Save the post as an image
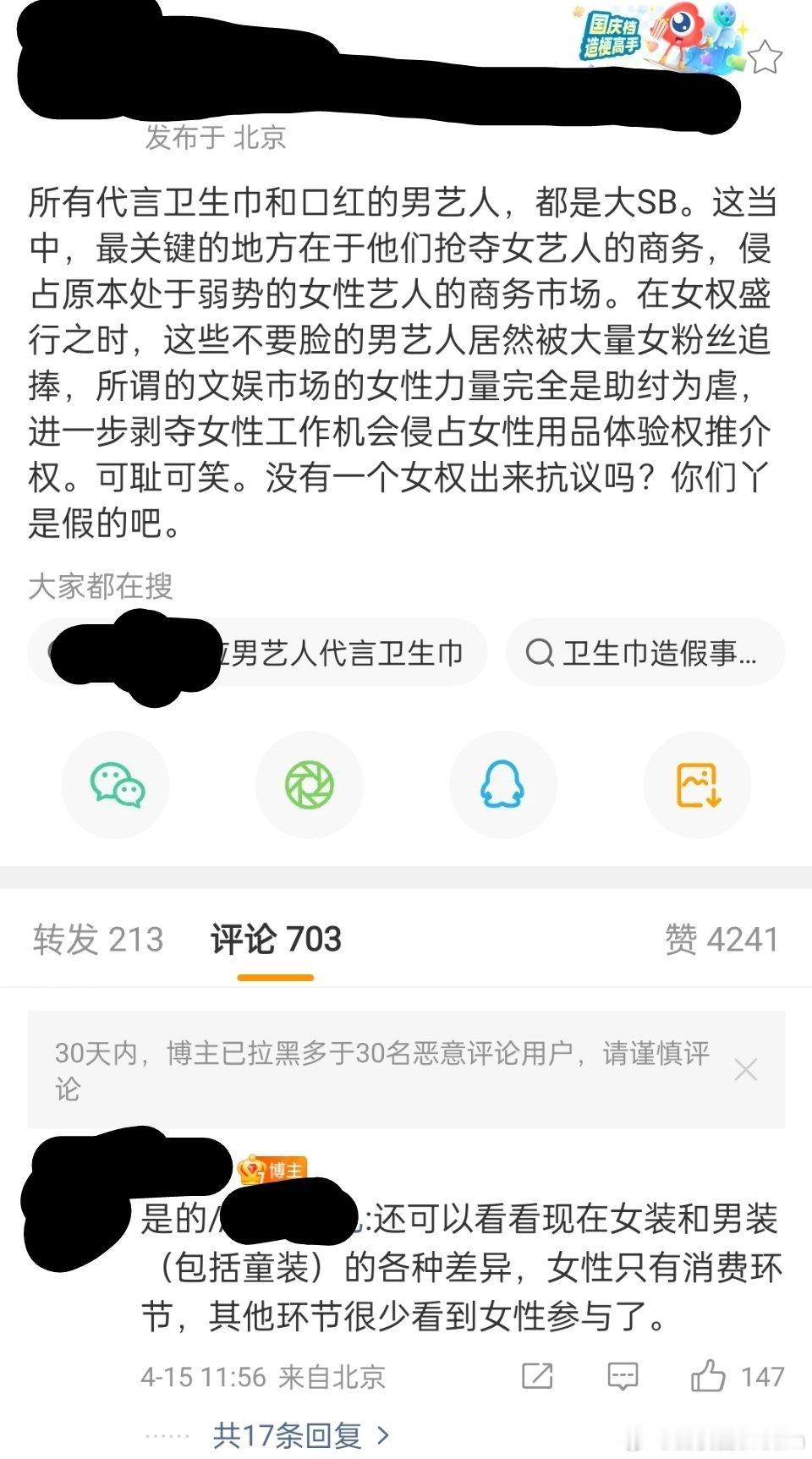This screenshot has width=812, height=1459. pyautogui.click(x=696, y=784)
